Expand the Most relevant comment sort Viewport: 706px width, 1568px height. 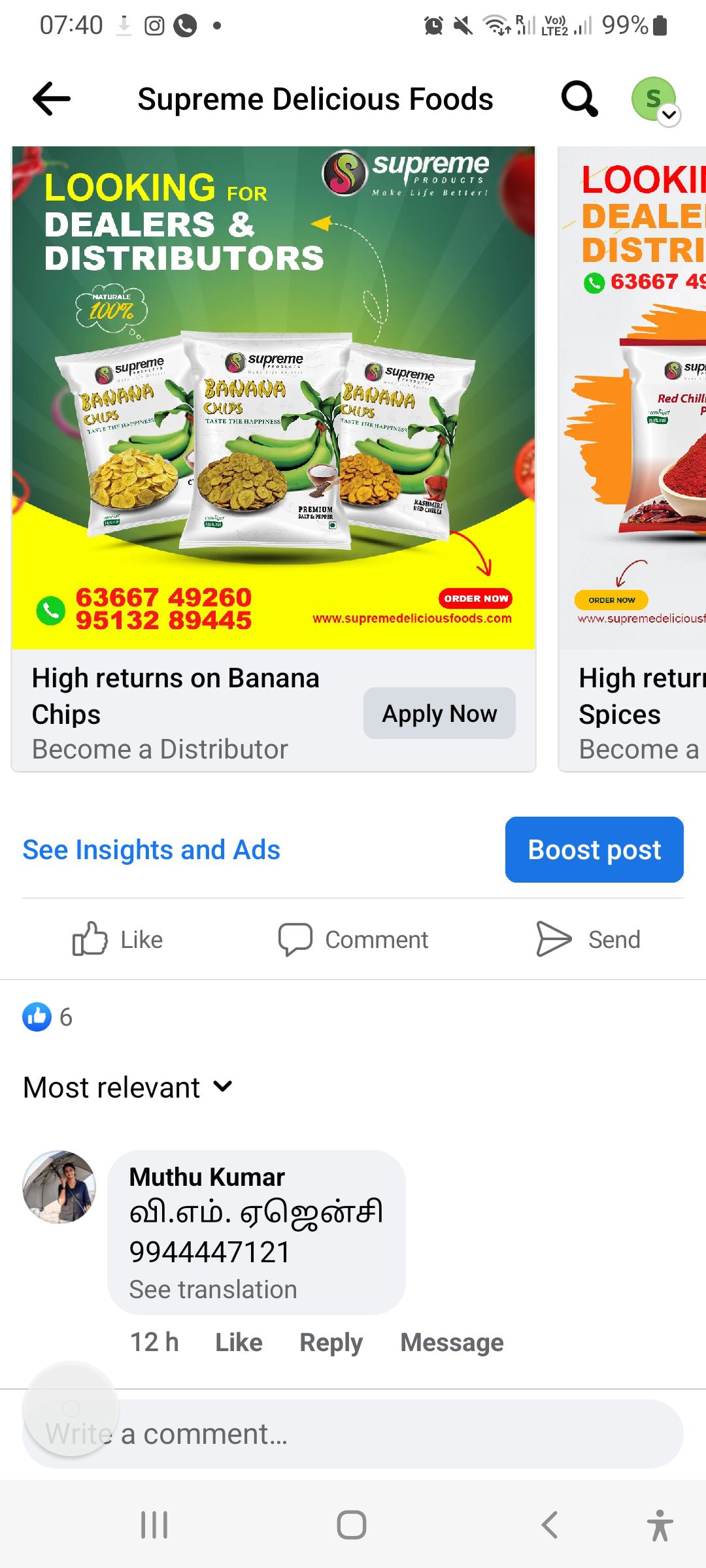(128, 1088)
